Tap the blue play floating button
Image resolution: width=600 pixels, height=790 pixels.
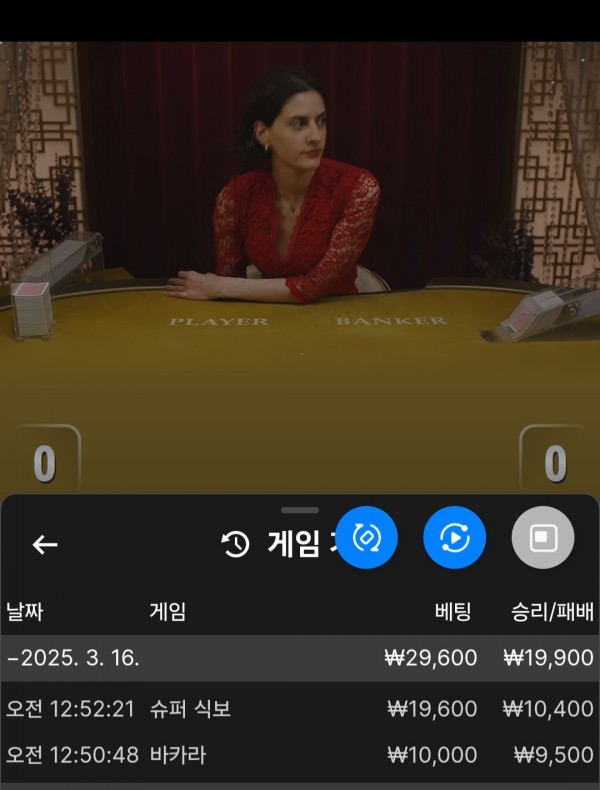(454, 539)
